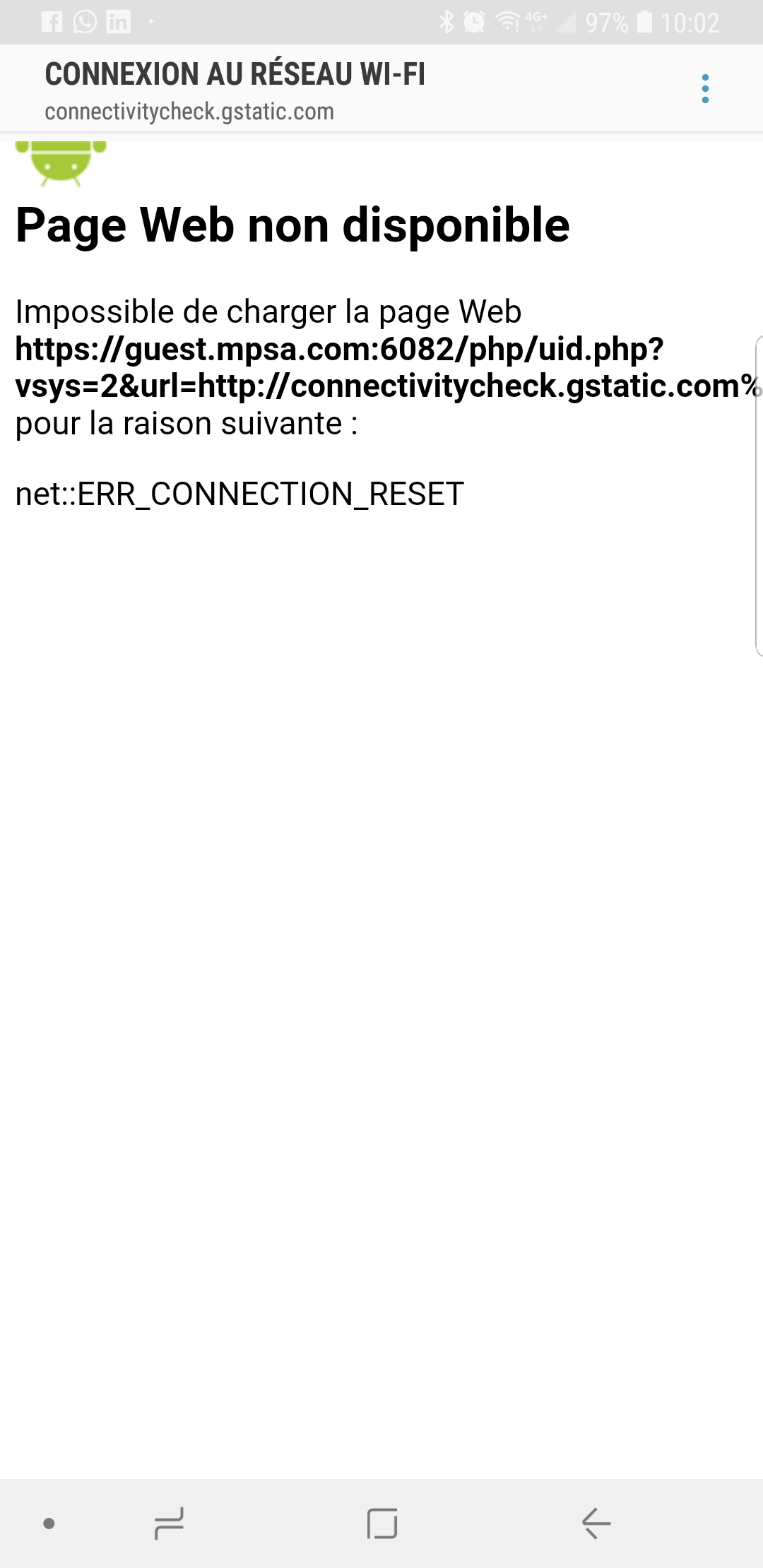Open recent apps from navigation bar
763x1568 pixels.
click(169, 1523)
